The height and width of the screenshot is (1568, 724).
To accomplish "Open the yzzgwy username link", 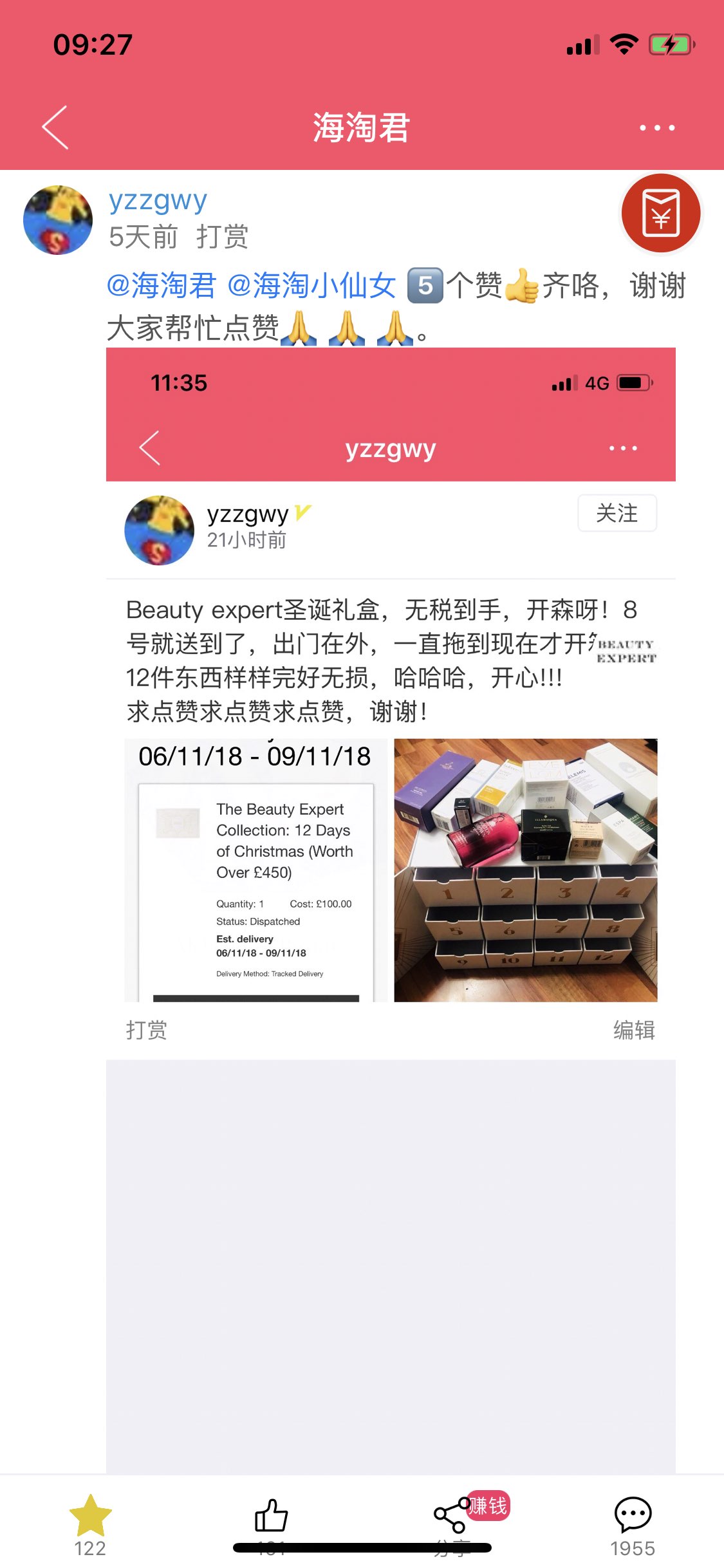I will click(158, 201).
